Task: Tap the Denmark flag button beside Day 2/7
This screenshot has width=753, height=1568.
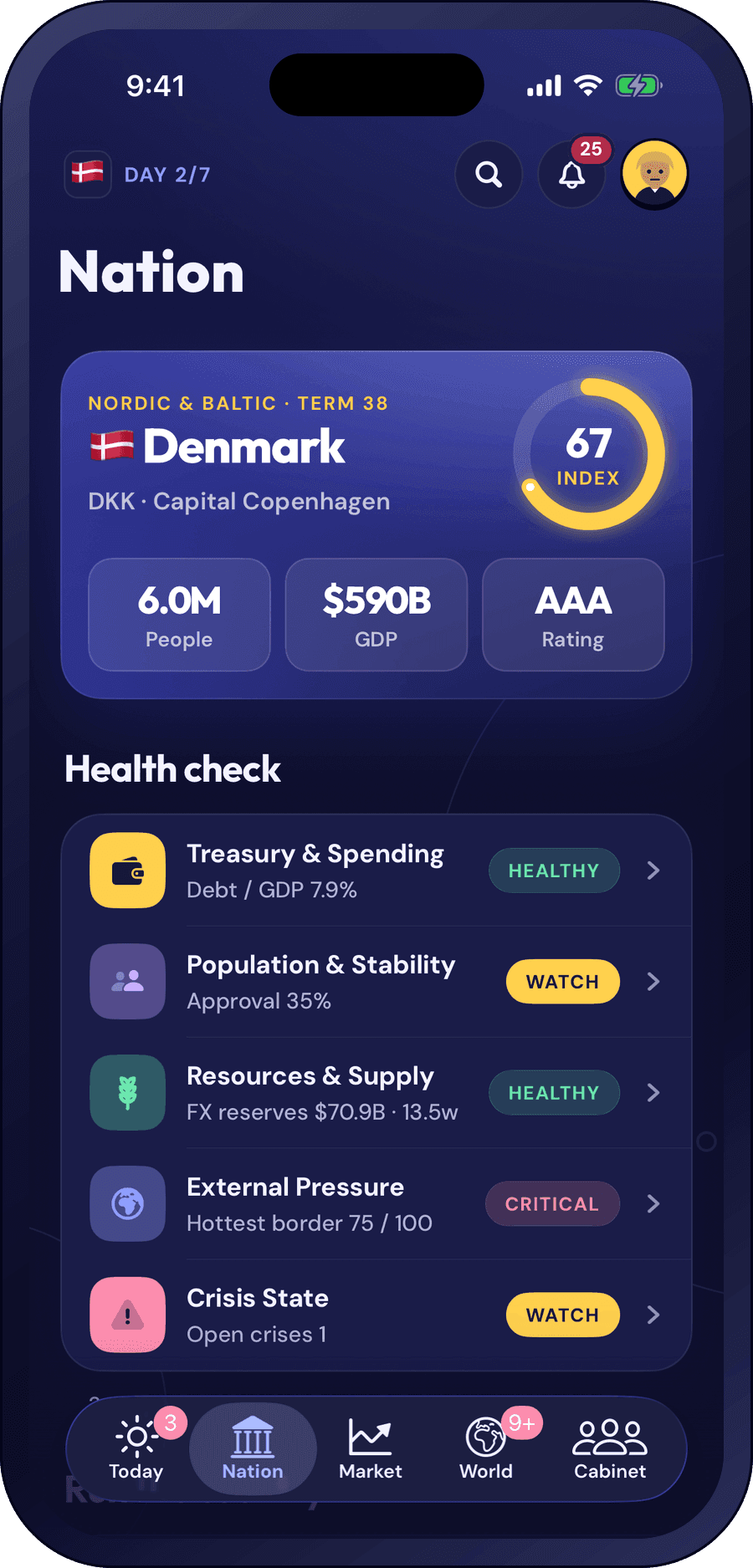Action: (x=88, y=174)
